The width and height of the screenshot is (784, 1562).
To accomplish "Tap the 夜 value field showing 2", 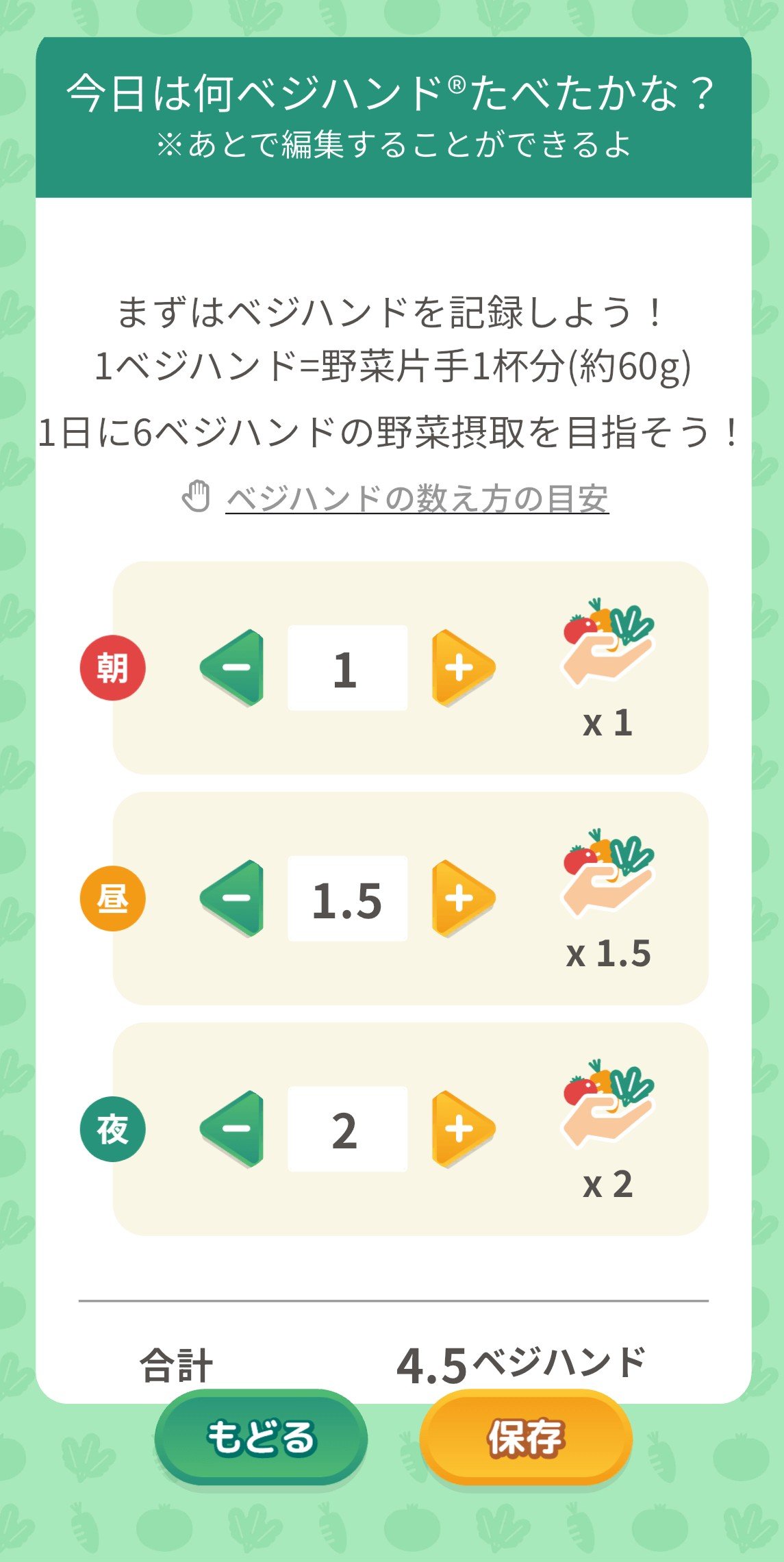I will [x=347, y=1129].
